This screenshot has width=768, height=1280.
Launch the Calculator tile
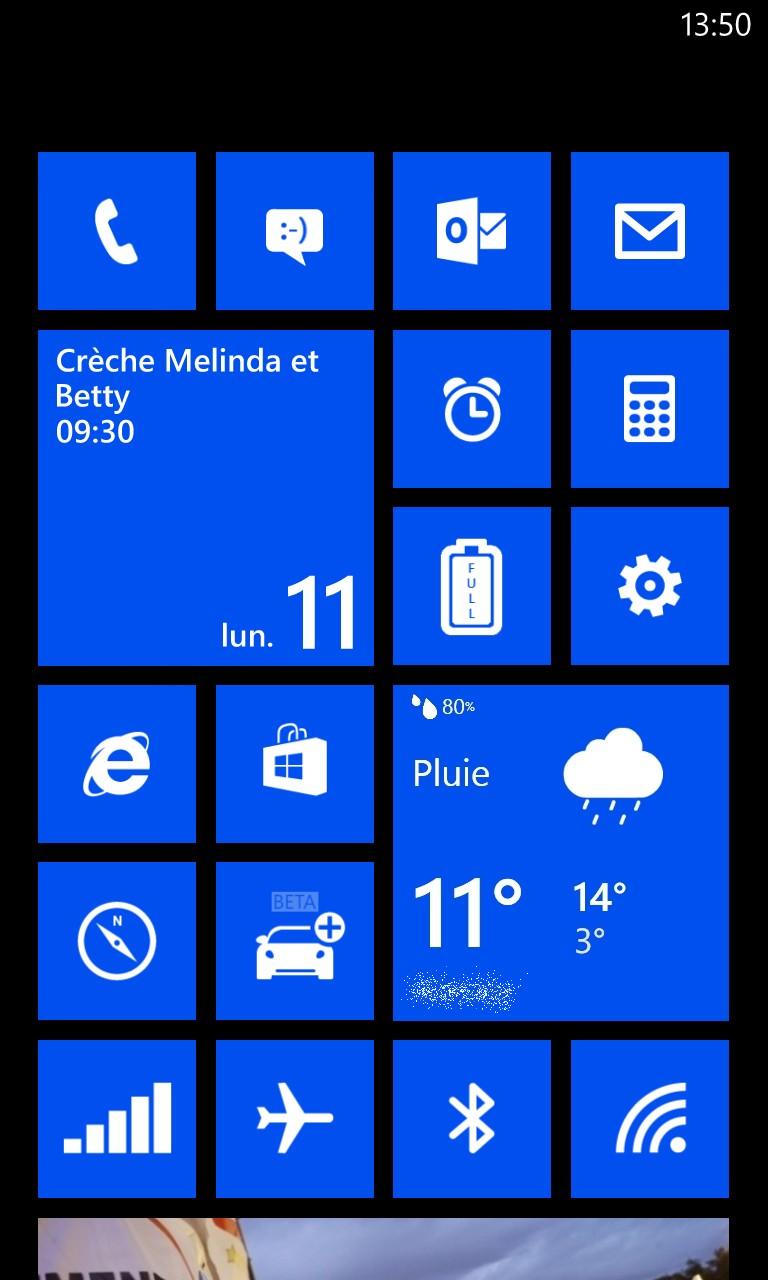tap(650, 409)
